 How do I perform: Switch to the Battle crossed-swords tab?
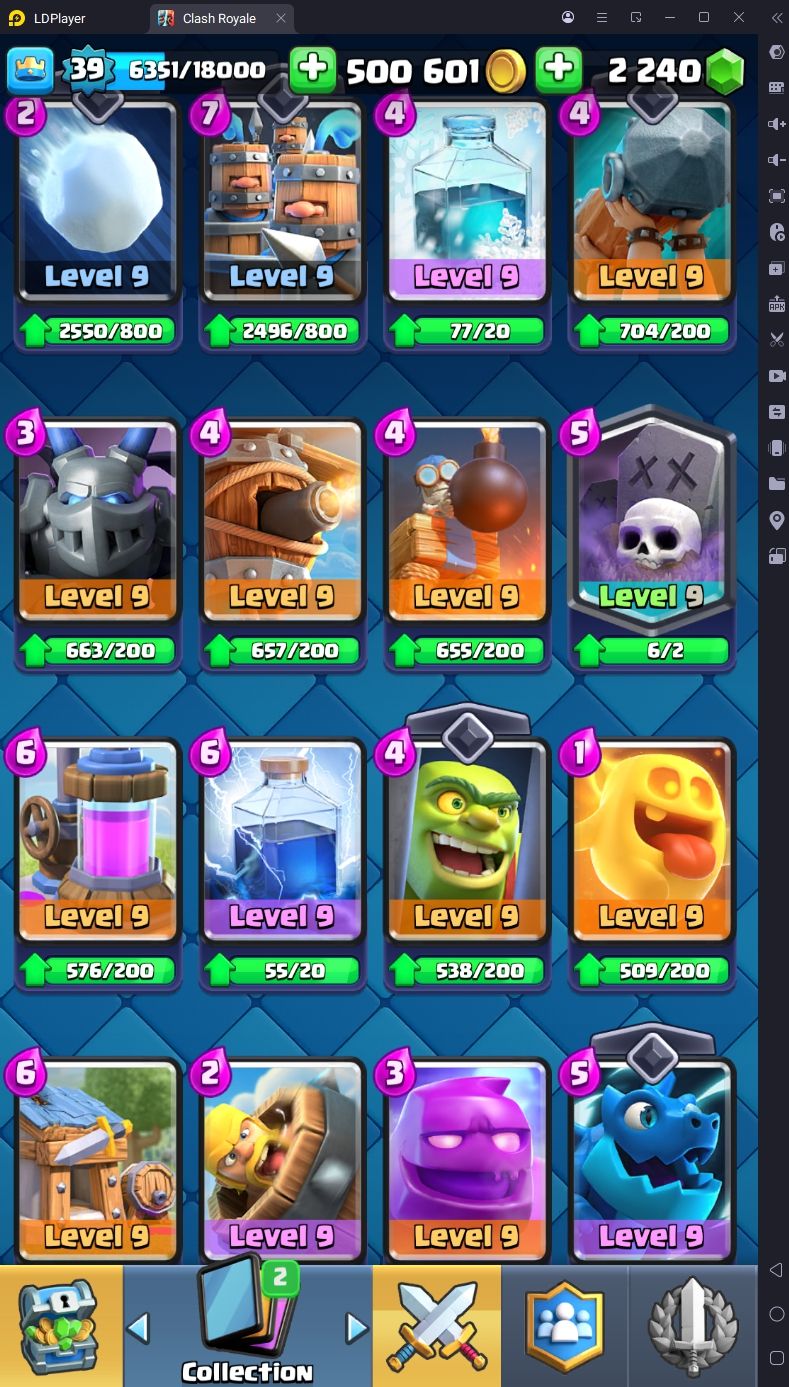click(x=437, y=1326)
